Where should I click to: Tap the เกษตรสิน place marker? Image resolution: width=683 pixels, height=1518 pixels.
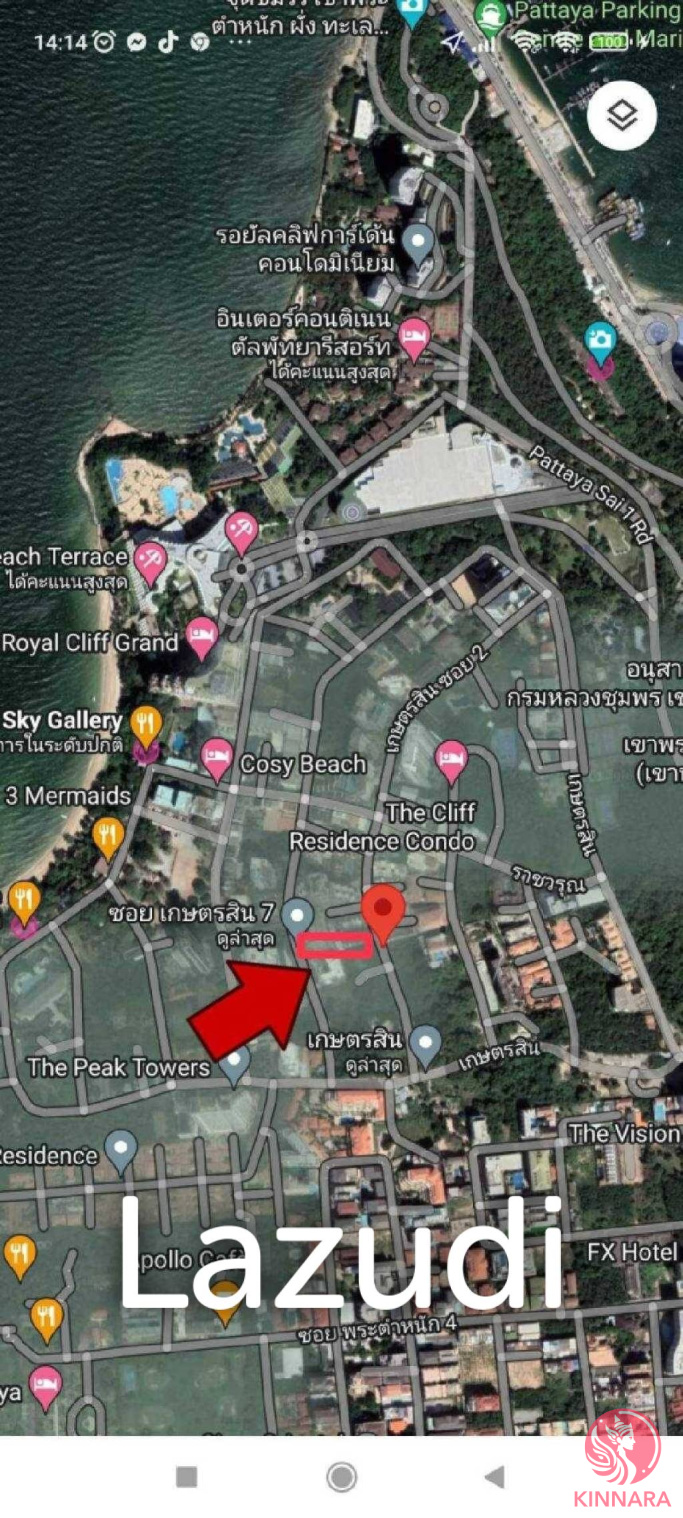[426, 1044]
